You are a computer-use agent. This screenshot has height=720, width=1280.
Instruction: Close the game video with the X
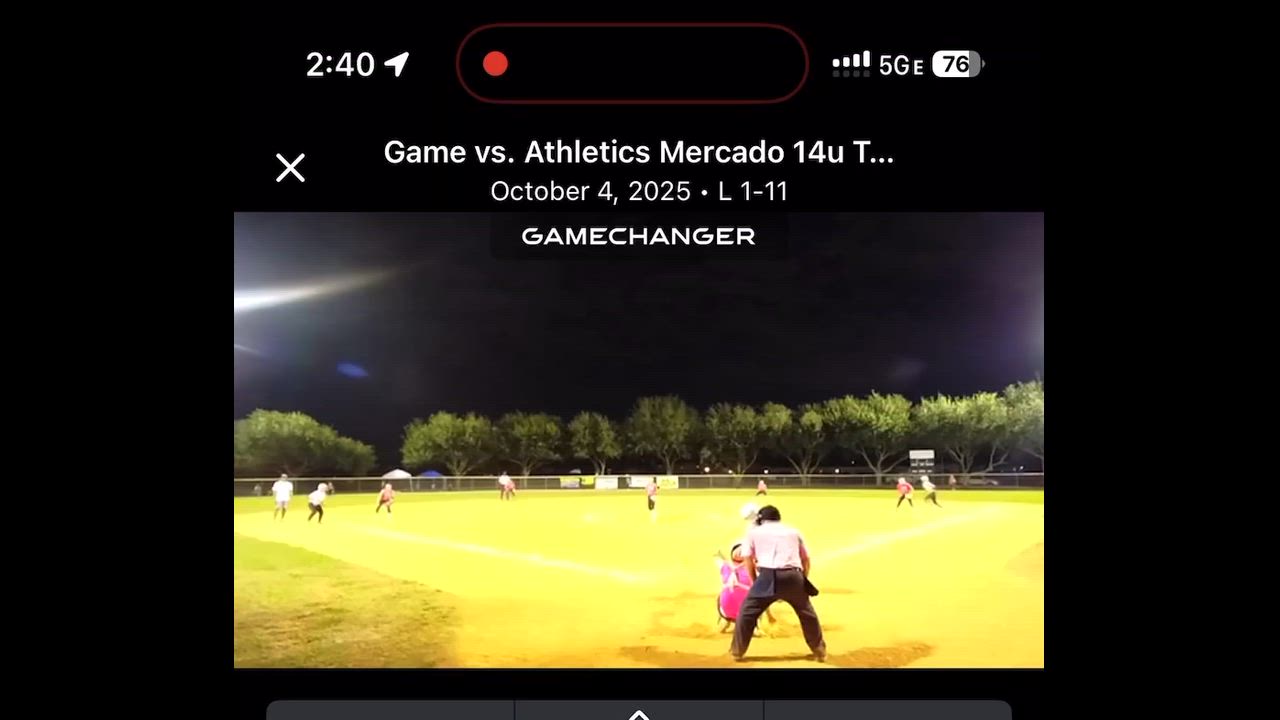tap(290, 168)
